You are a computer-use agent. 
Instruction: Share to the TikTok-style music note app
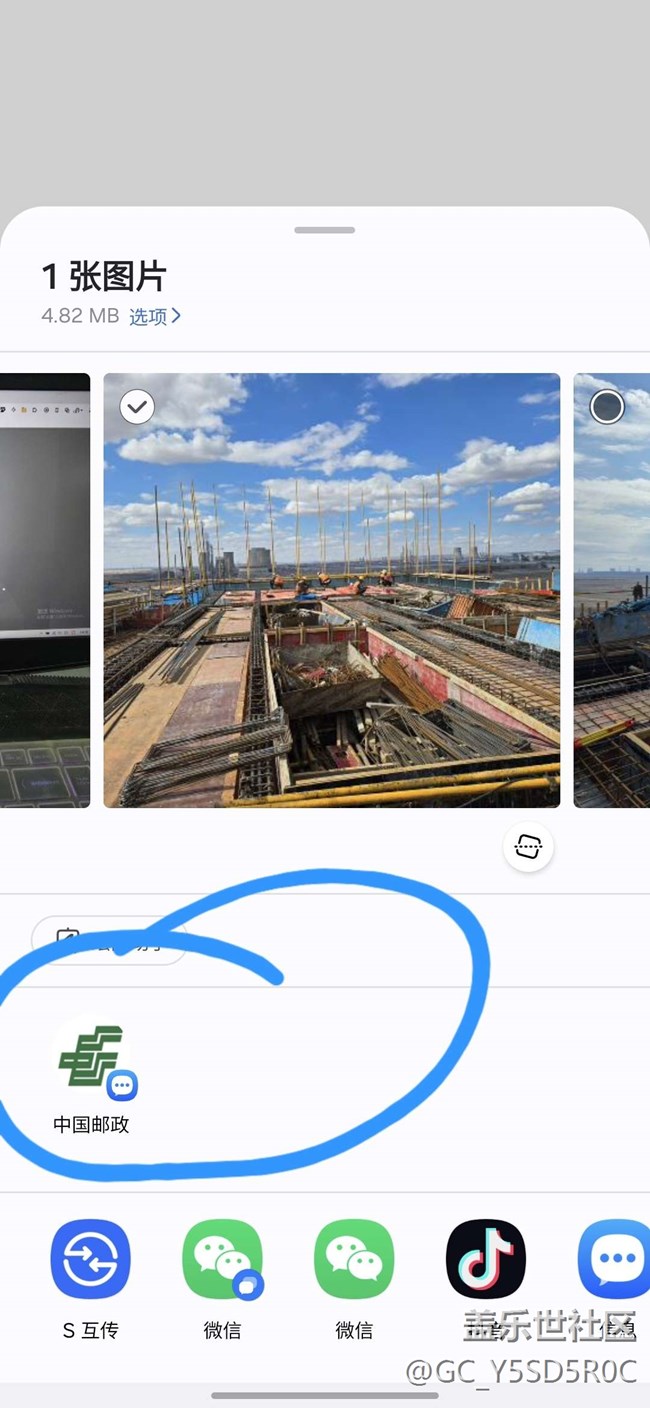tap(486, 1260)
